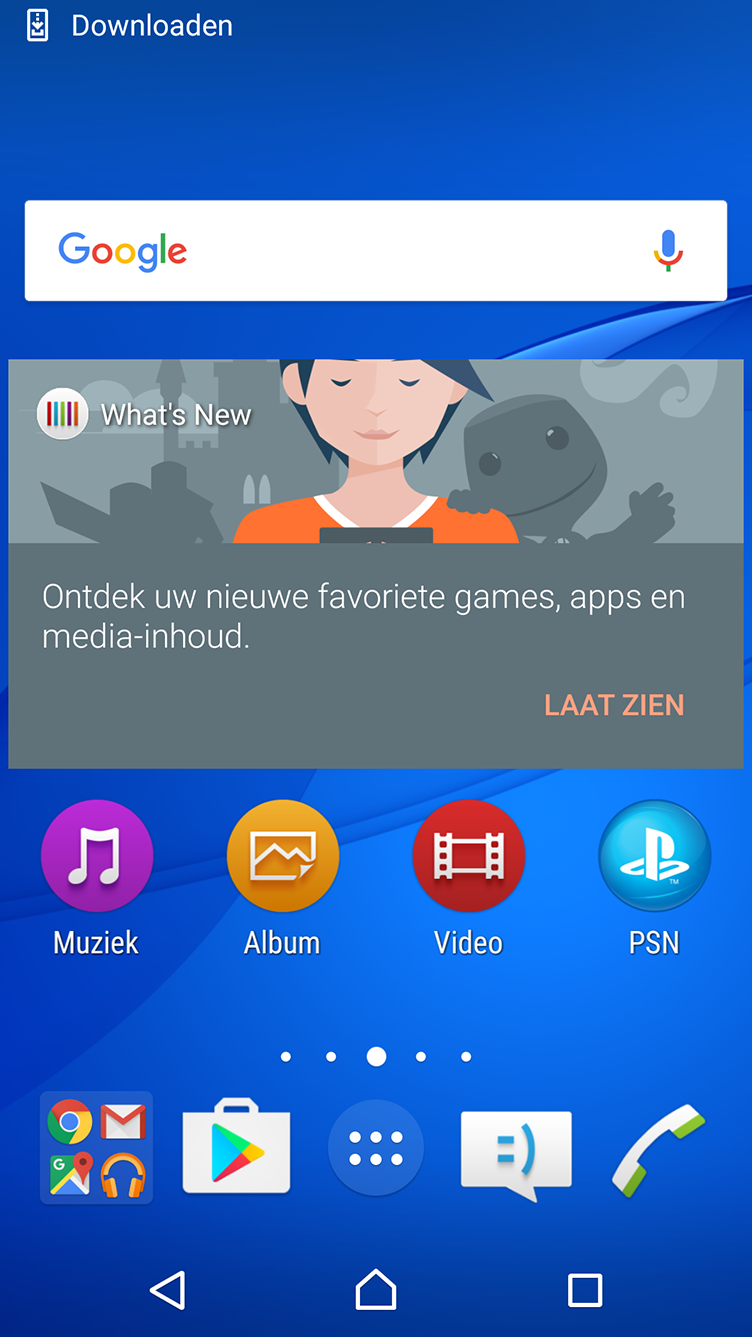752x1337 pixels.
Task: Start voice search with the microphone
Action: (668, 250)
